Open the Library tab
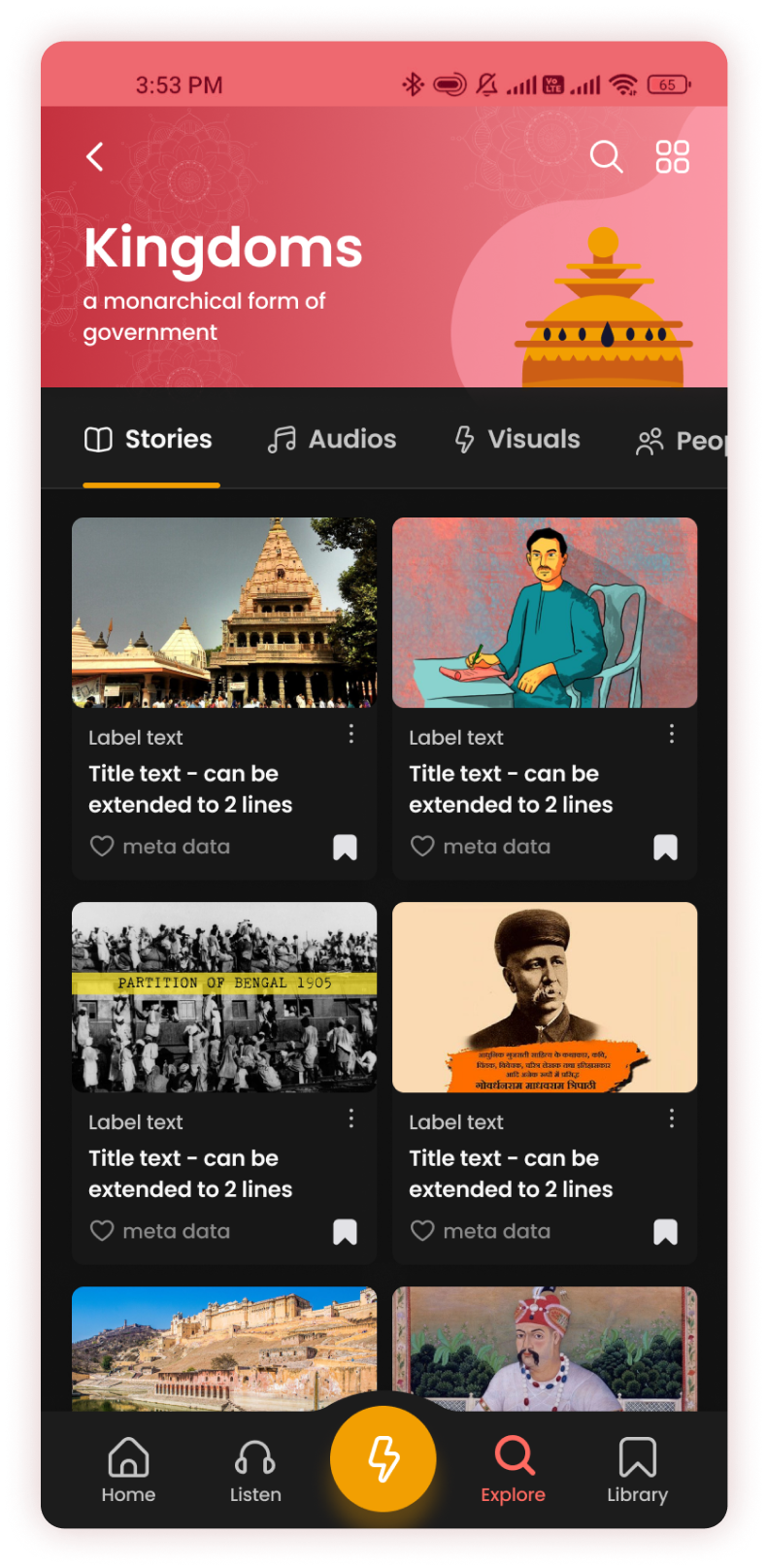Image resolution: width=767 pixels, height=1568 pixels. (637, 1470)
